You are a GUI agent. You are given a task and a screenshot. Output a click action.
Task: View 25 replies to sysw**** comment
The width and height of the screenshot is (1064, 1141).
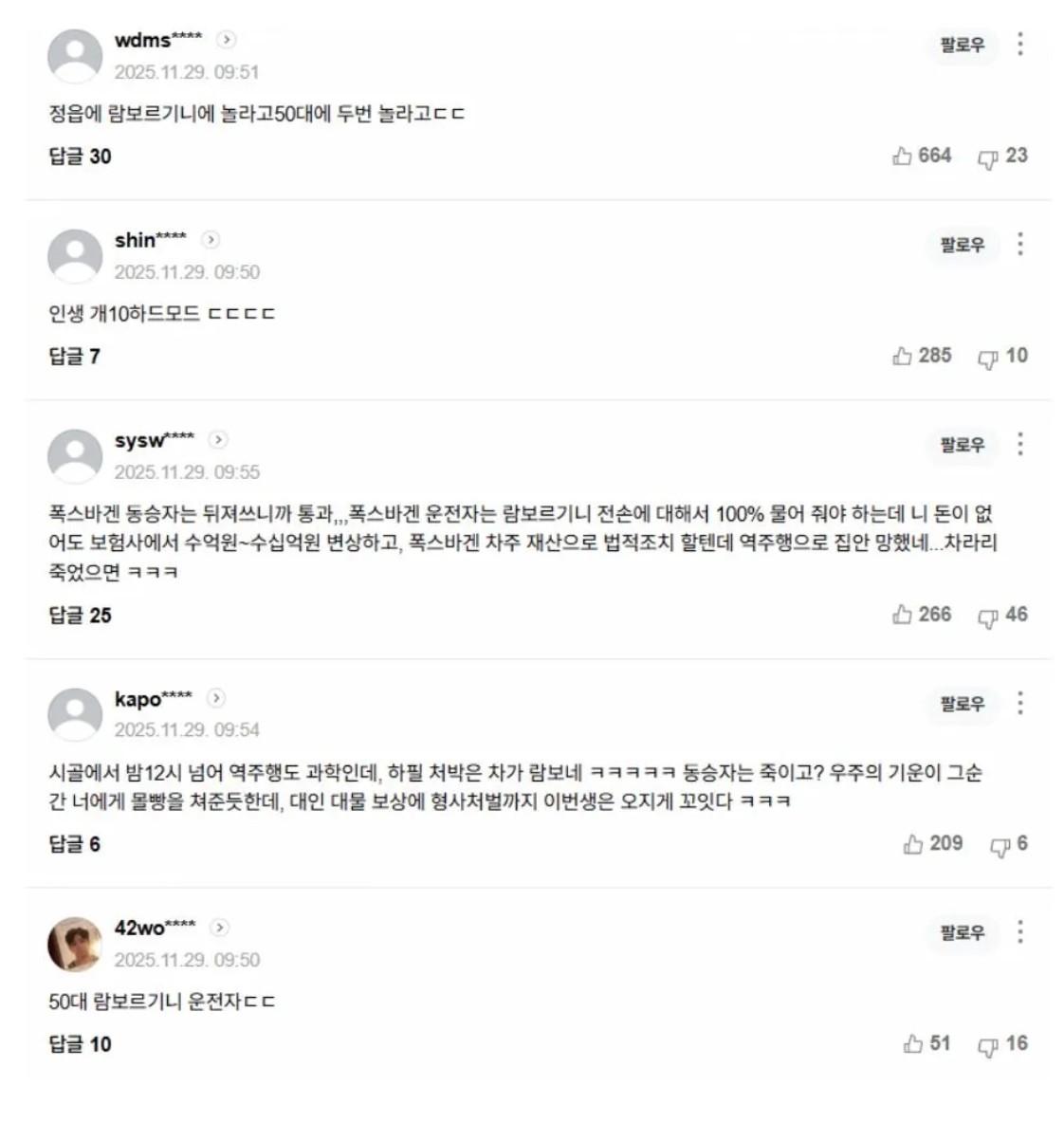click(x=80, y=616)
